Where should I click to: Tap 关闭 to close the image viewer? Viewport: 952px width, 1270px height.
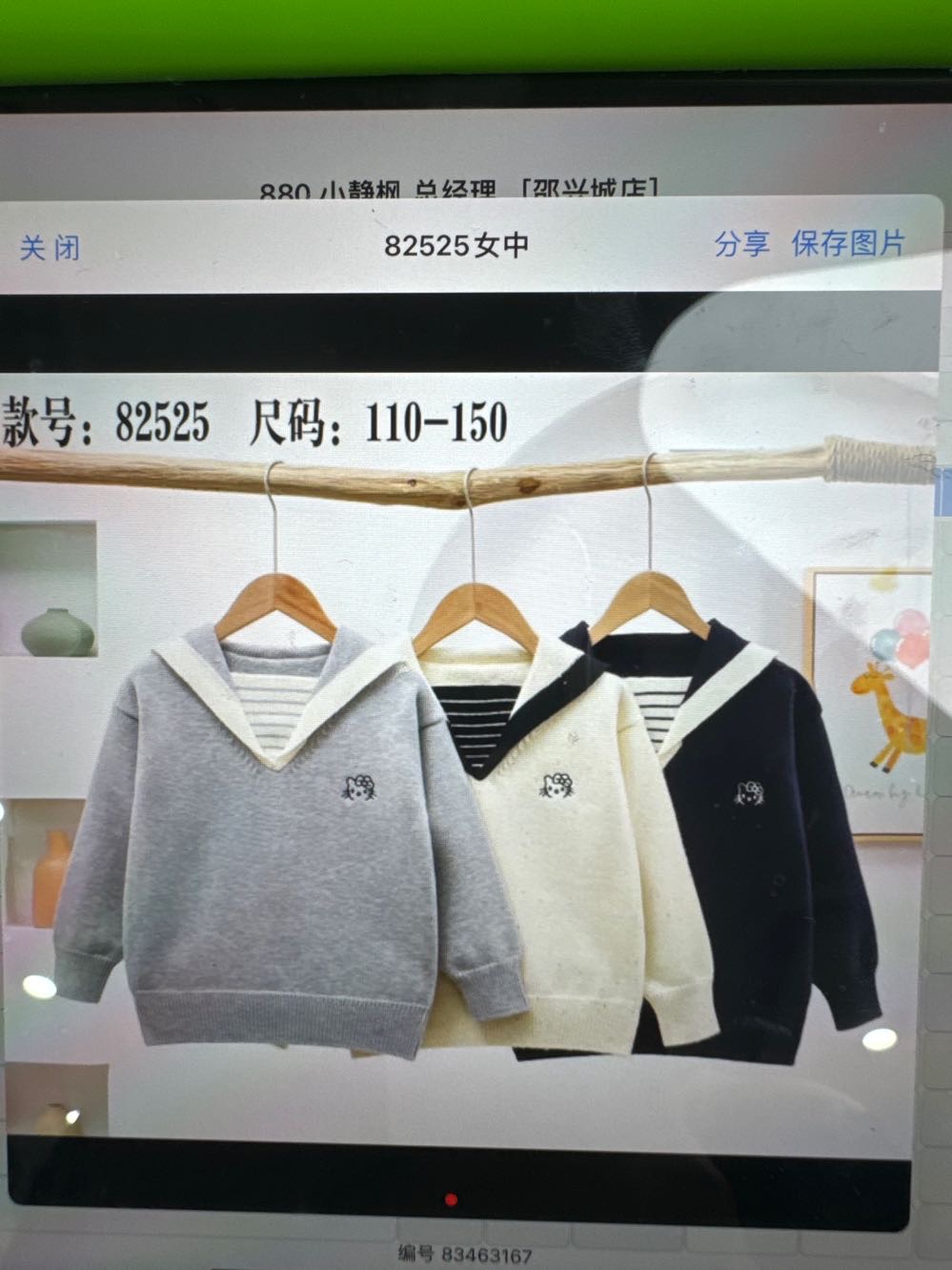pyautogui.click(x=50, y=248)
